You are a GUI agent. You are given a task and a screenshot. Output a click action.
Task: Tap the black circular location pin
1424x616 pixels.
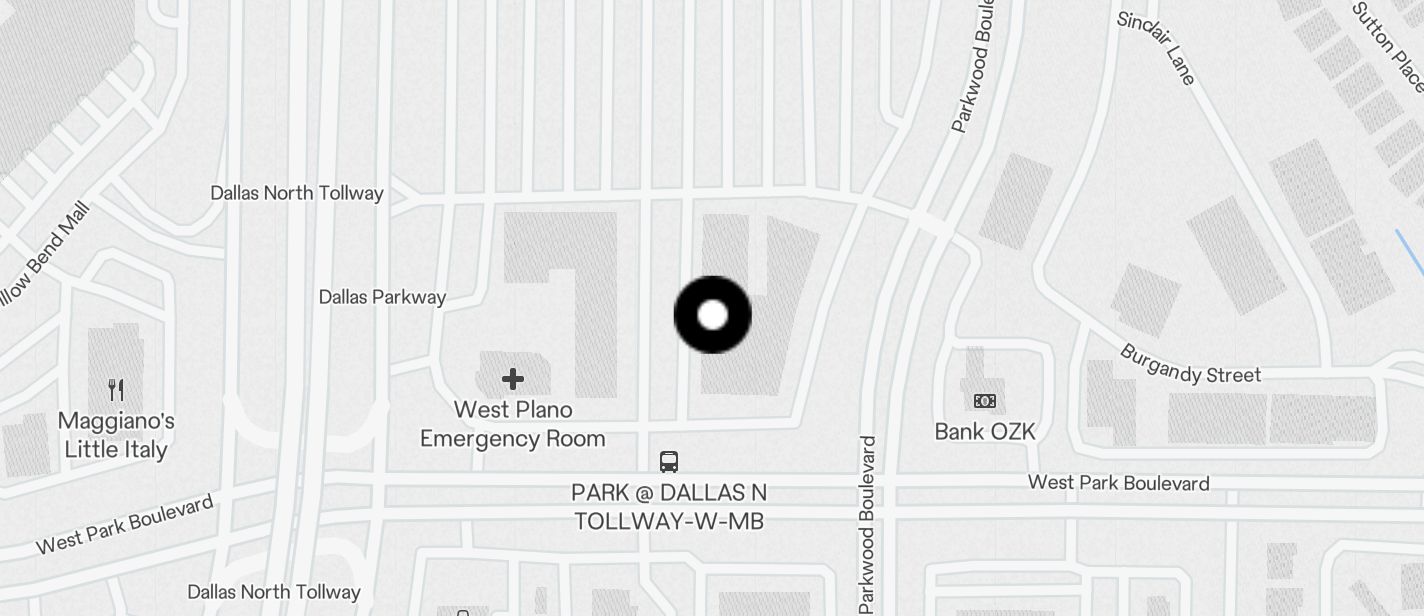tap(712, 315)
